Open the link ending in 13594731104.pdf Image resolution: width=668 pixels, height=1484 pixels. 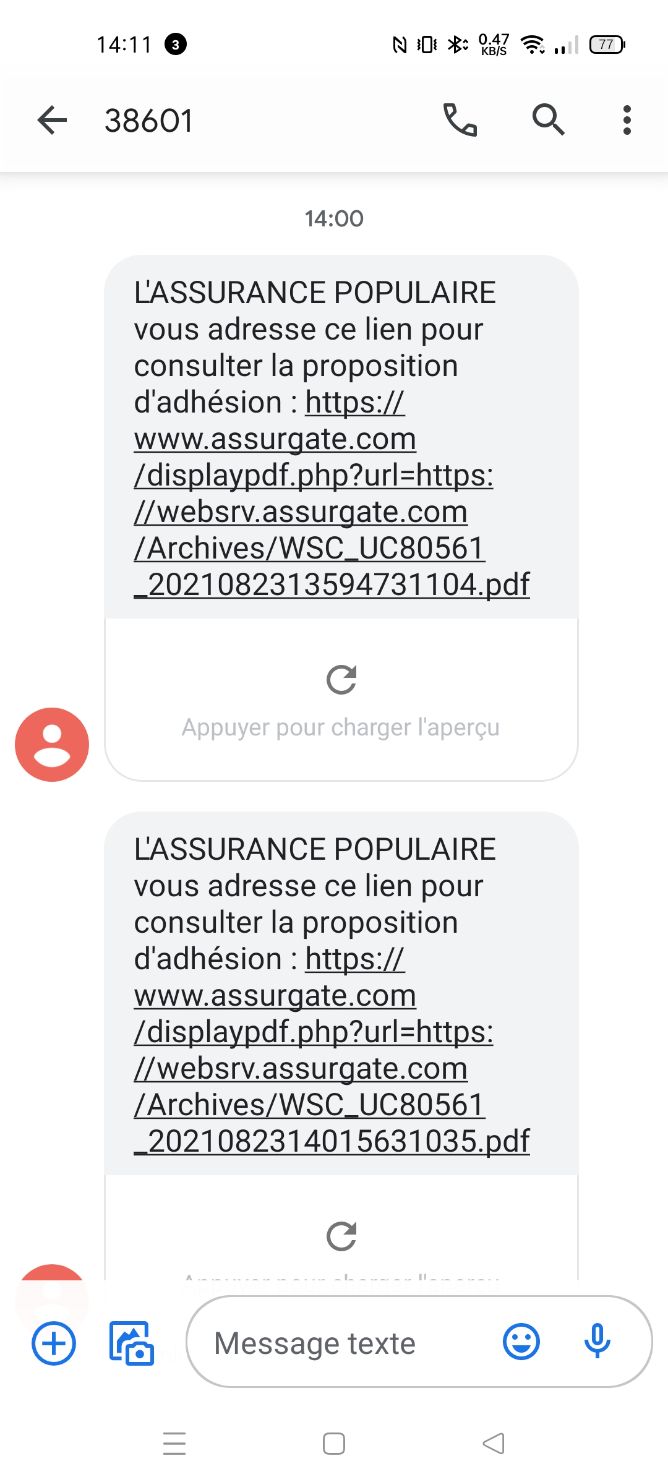332,493
